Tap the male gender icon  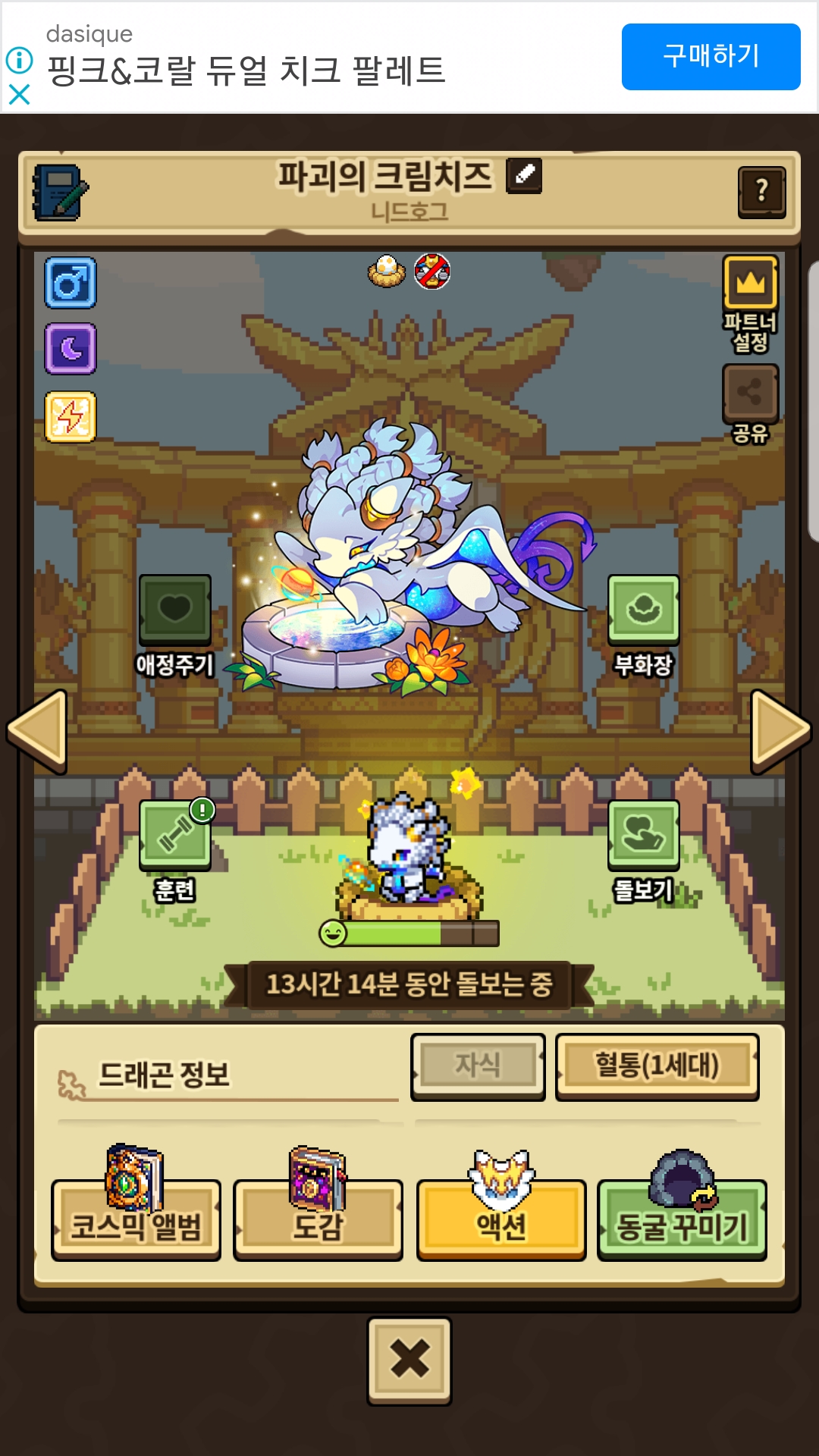tap(71, 283)
